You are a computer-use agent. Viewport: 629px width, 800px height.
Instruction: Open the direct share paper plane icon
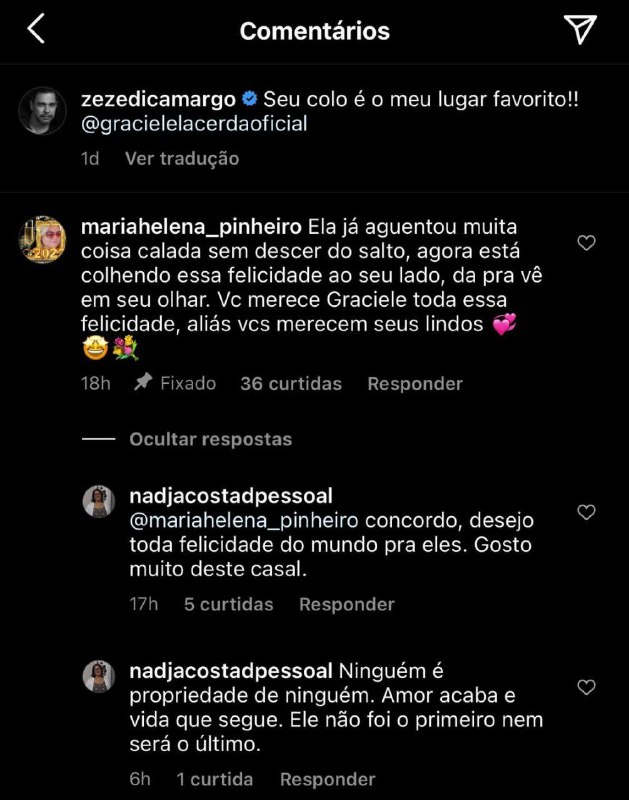580,30
